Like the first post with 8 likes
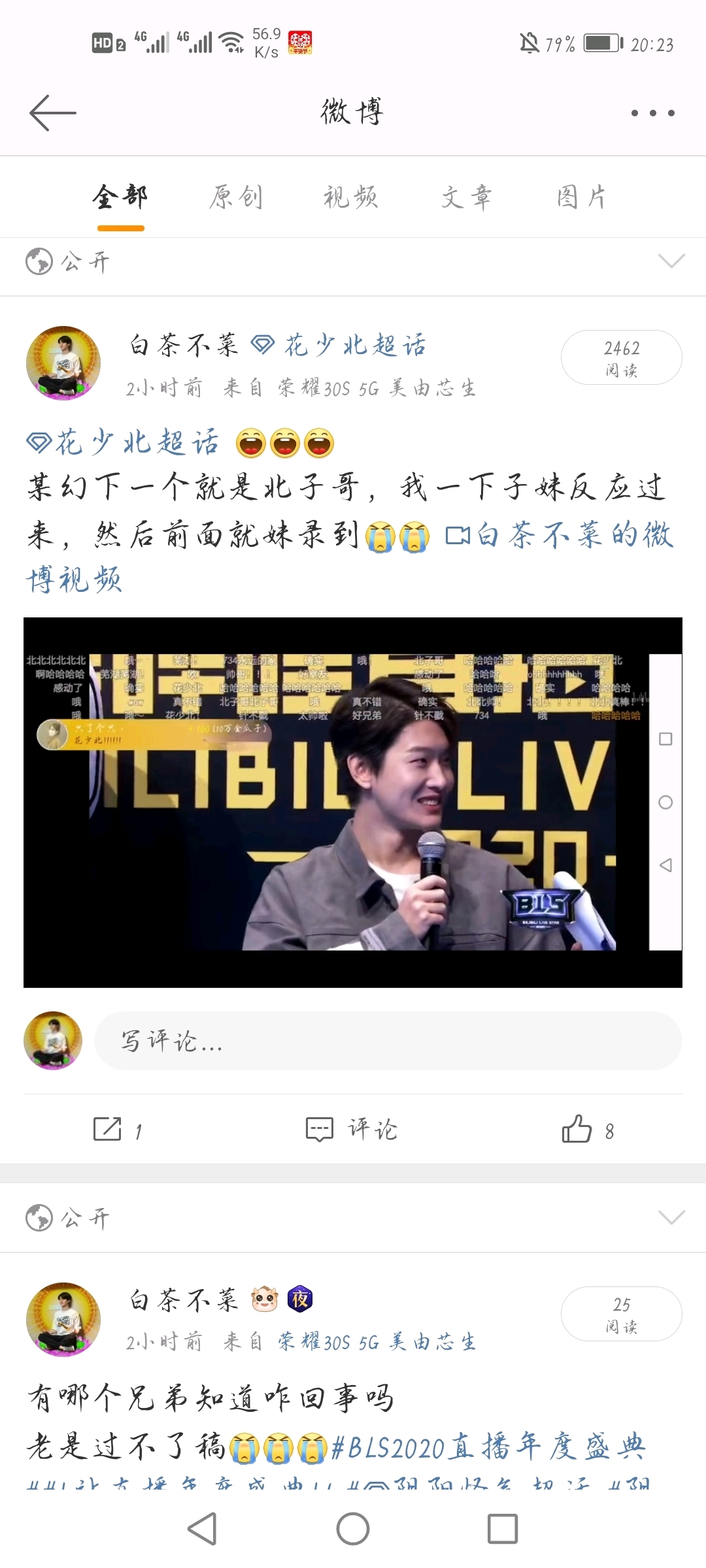706x1568 pixels. (588, 1129)
